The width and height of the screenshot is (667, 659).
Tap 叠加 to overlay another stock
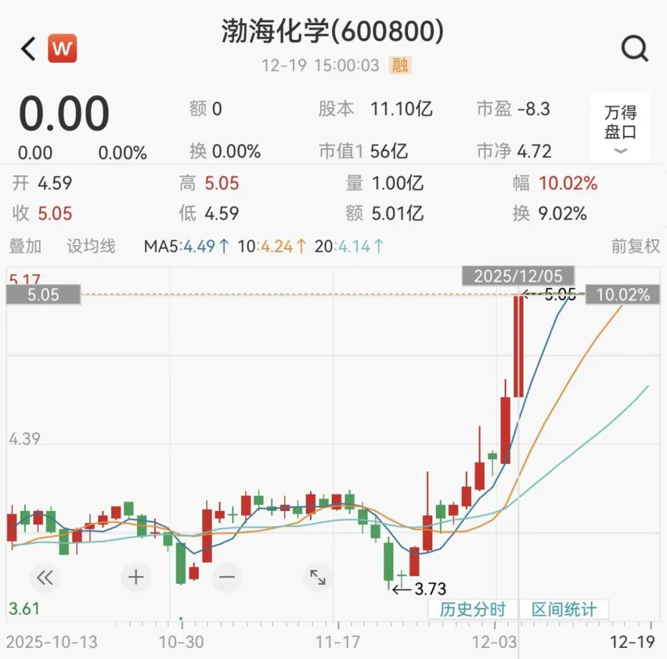pos(26,245)
